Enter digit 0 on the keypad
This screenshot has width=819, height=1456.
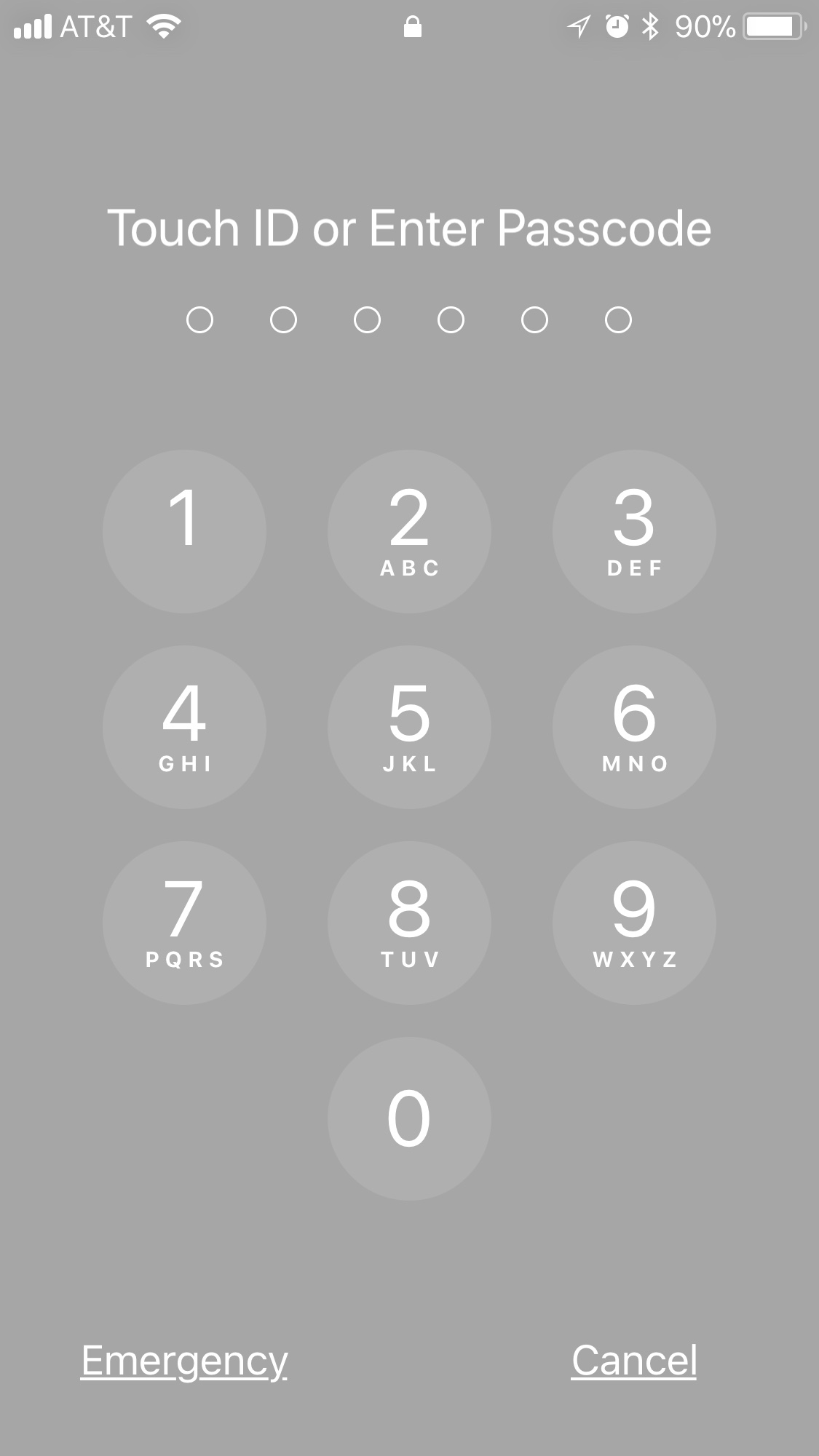[x=409, y=1118]
